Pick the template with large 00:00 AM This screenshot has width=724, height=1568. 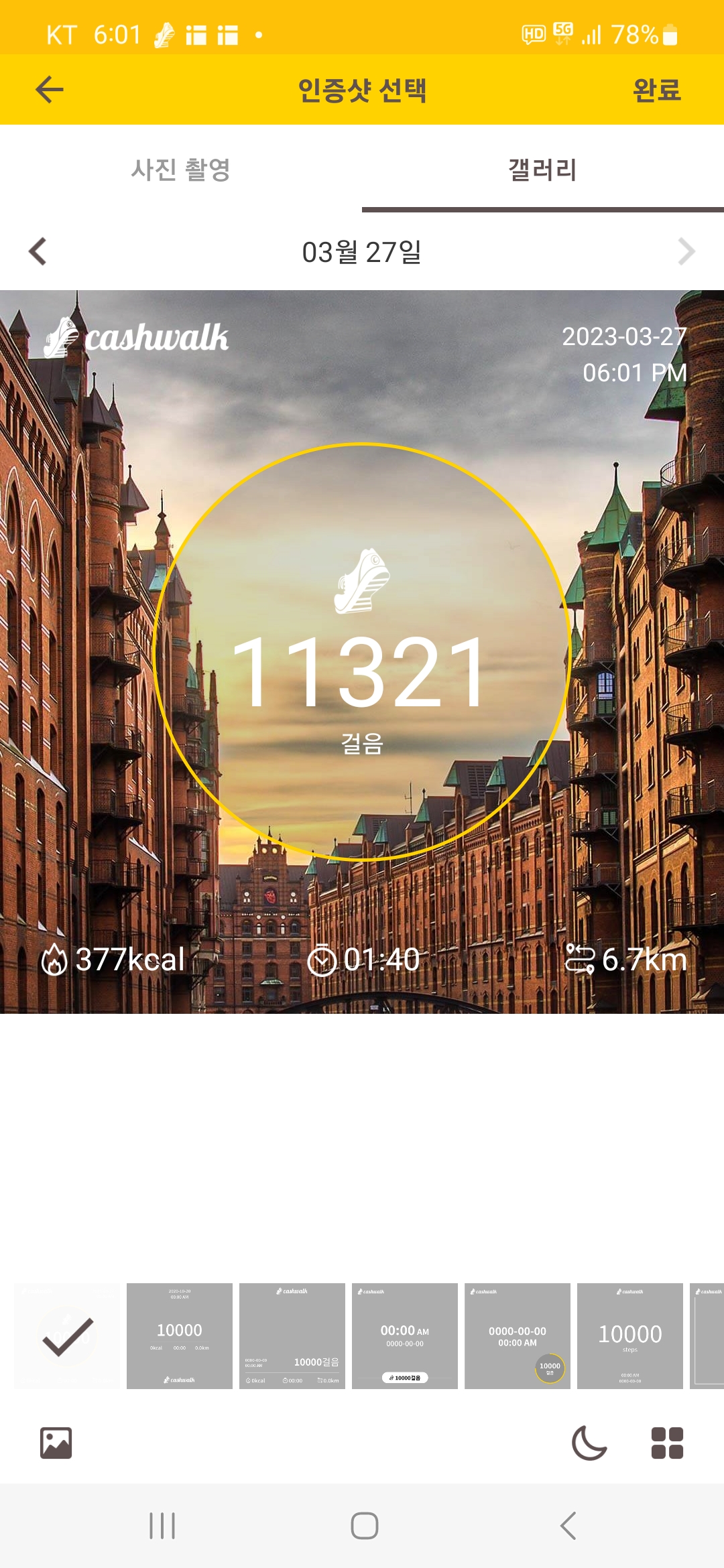pyautogui.click(x=405, y=1336)
